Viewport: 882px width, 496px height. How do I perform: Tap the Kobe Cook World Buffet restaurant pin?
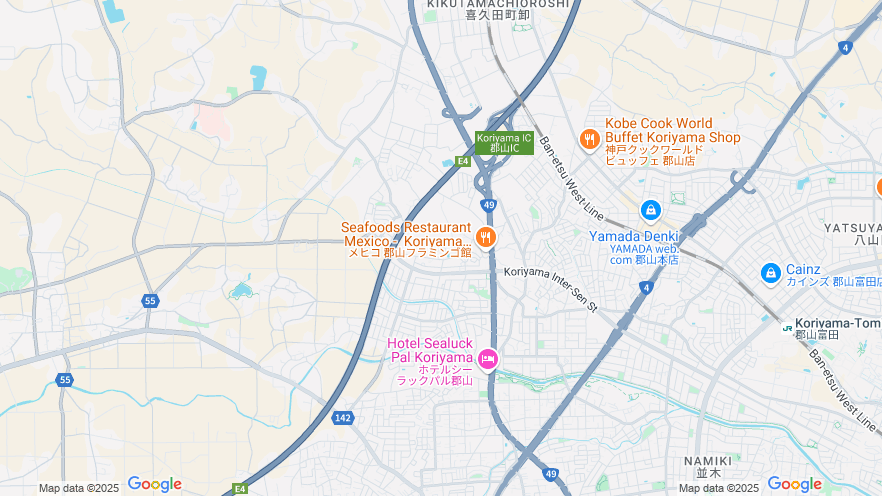(x=590, y=138)
